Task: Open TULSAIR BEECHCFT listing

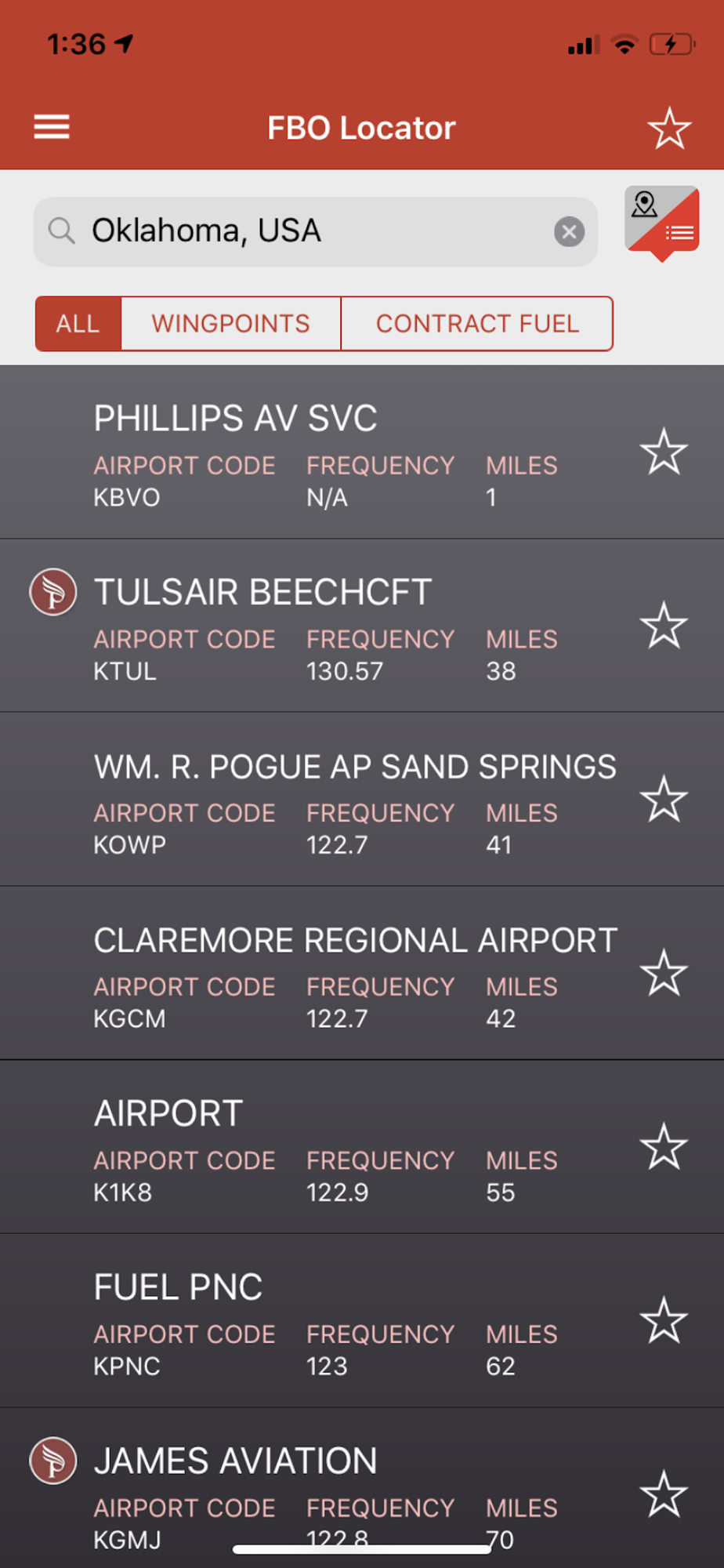Action: click(362, 626)
